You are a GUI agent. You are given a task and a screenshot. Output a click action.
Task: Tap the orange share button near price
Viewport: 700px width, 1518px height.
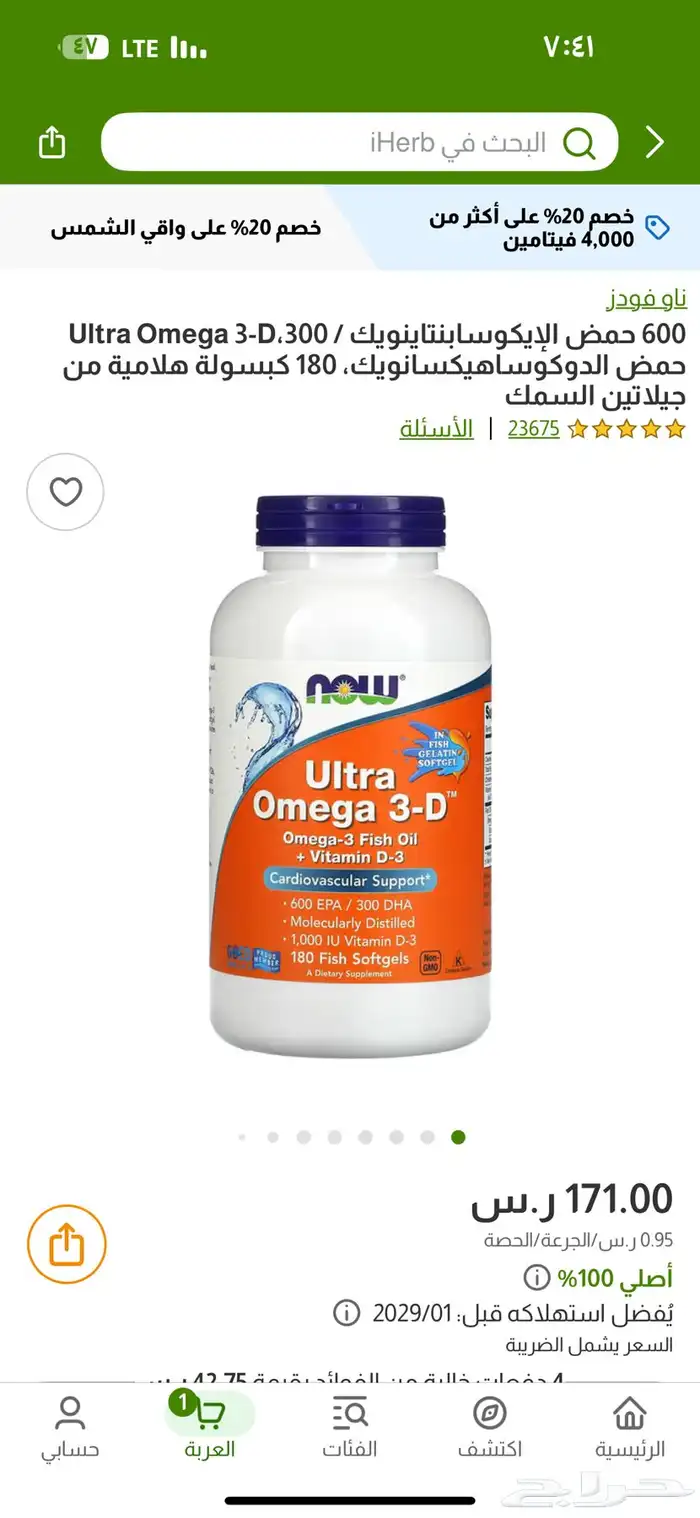coord(66,1245)
